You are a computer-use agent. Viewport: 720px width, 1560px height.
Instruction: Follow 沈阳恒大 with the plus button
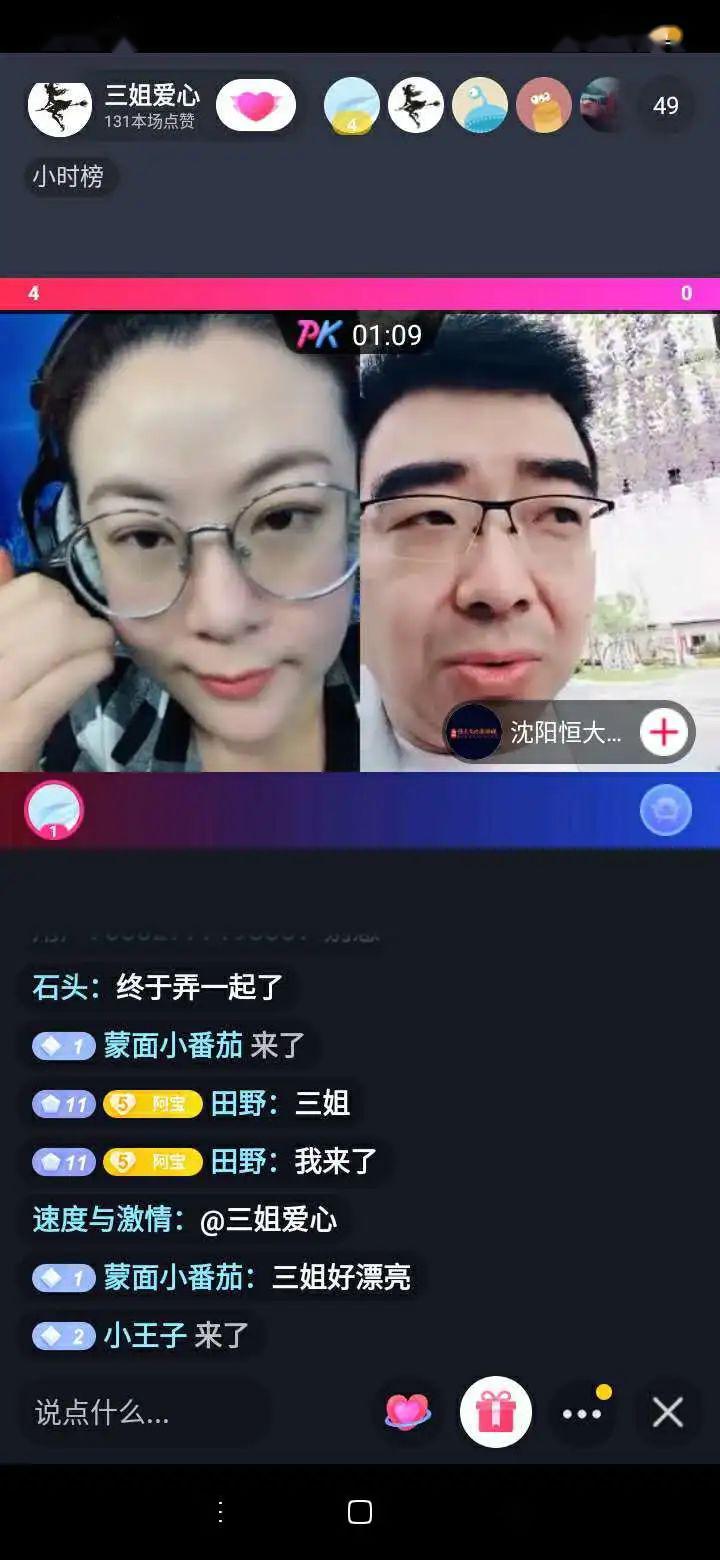(664, 732)
